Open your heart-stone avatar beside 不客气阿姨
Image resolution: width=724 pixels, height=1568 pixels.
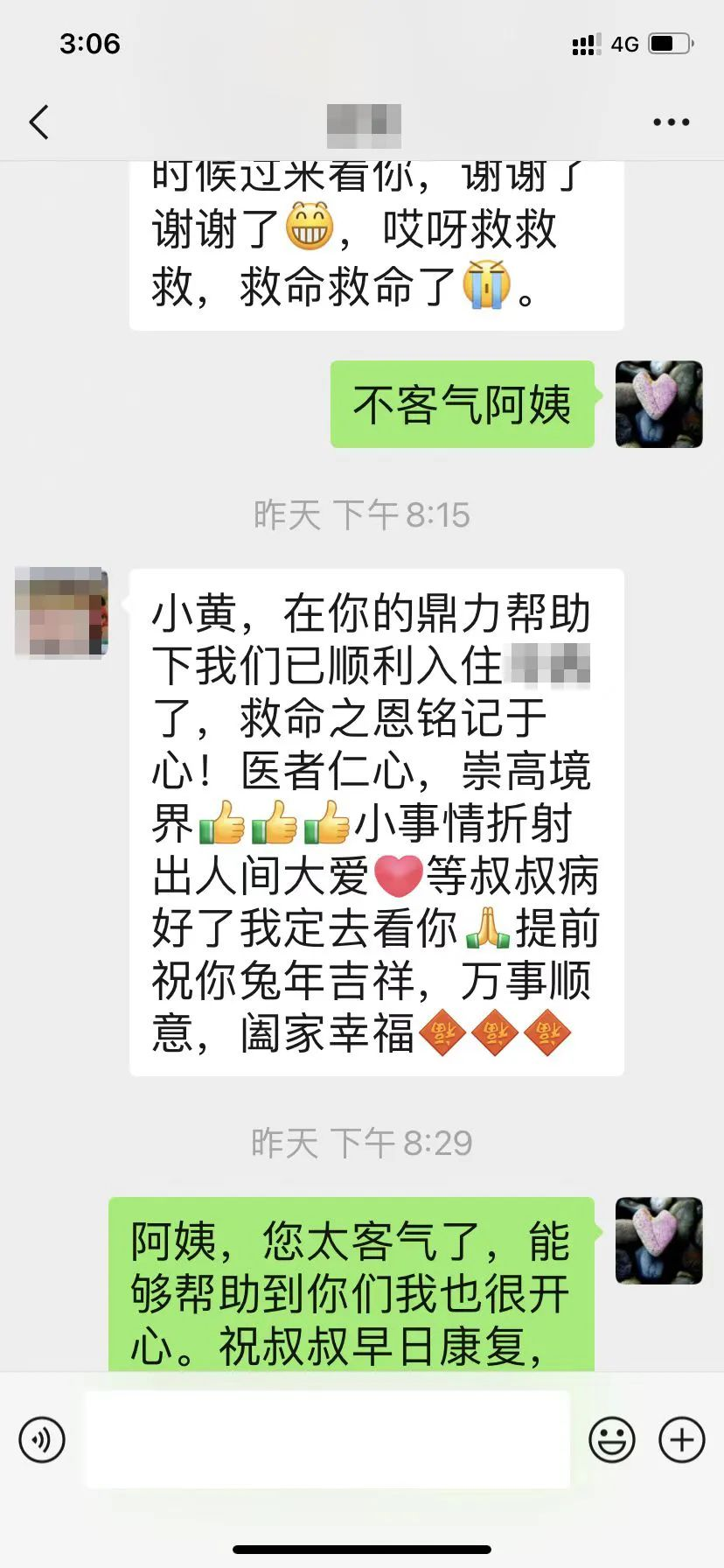pos(658,404)
